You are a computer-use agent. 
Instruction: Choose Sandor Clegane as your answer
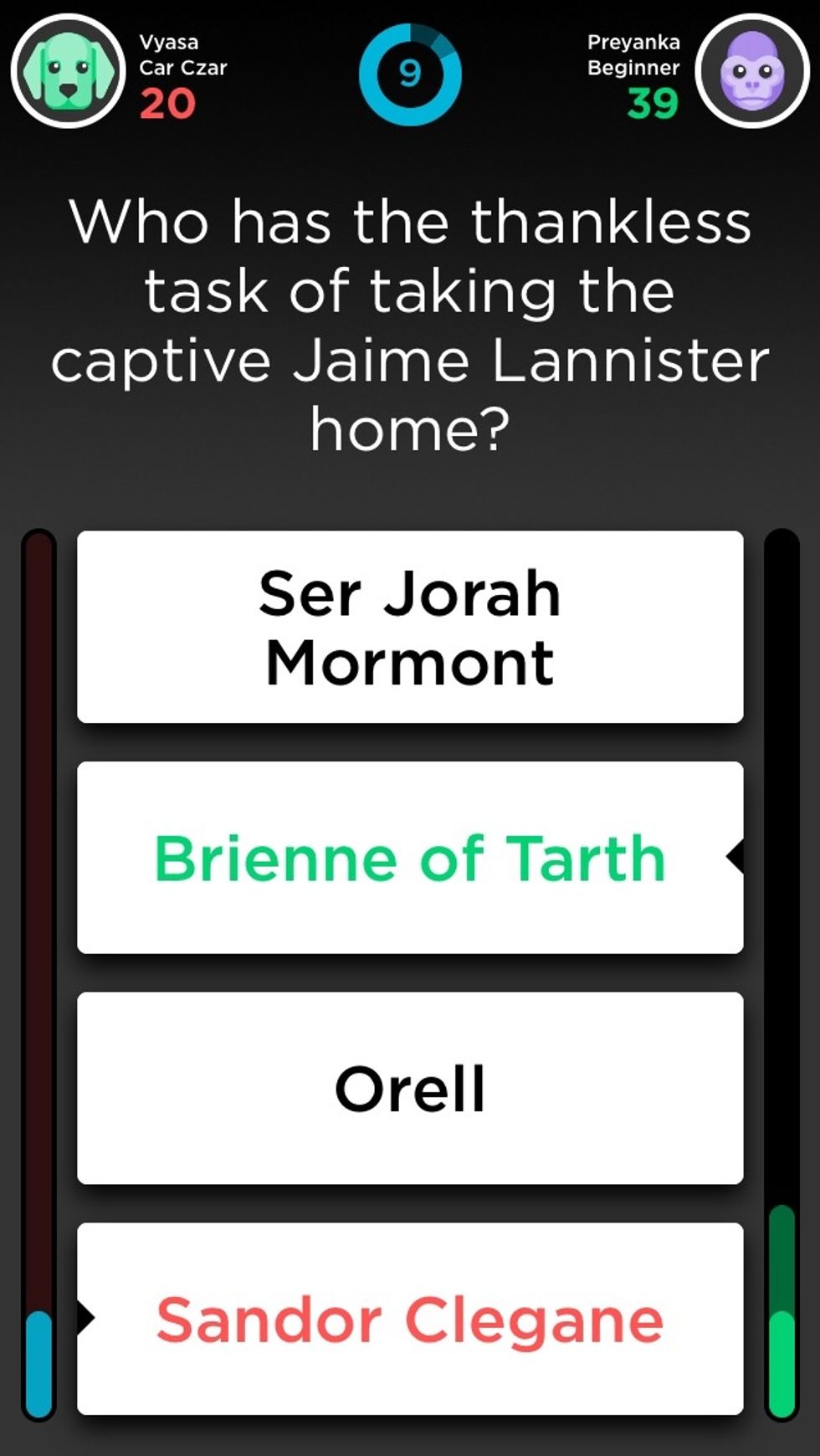pyautogui.click(x=410, y=1320)
